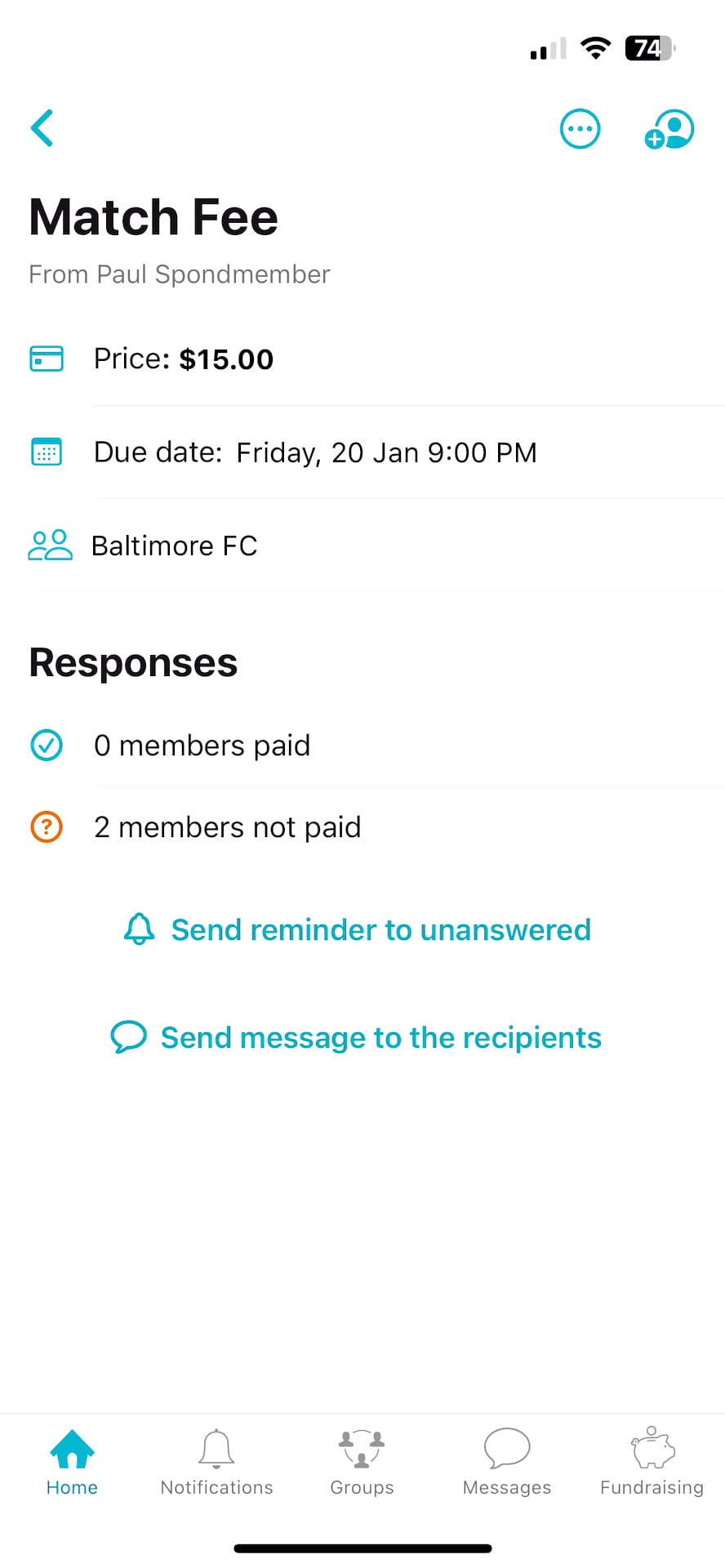This screenshot has width=725, height=1568.
Task: Click the add member icon
Action: coord(668,128)
